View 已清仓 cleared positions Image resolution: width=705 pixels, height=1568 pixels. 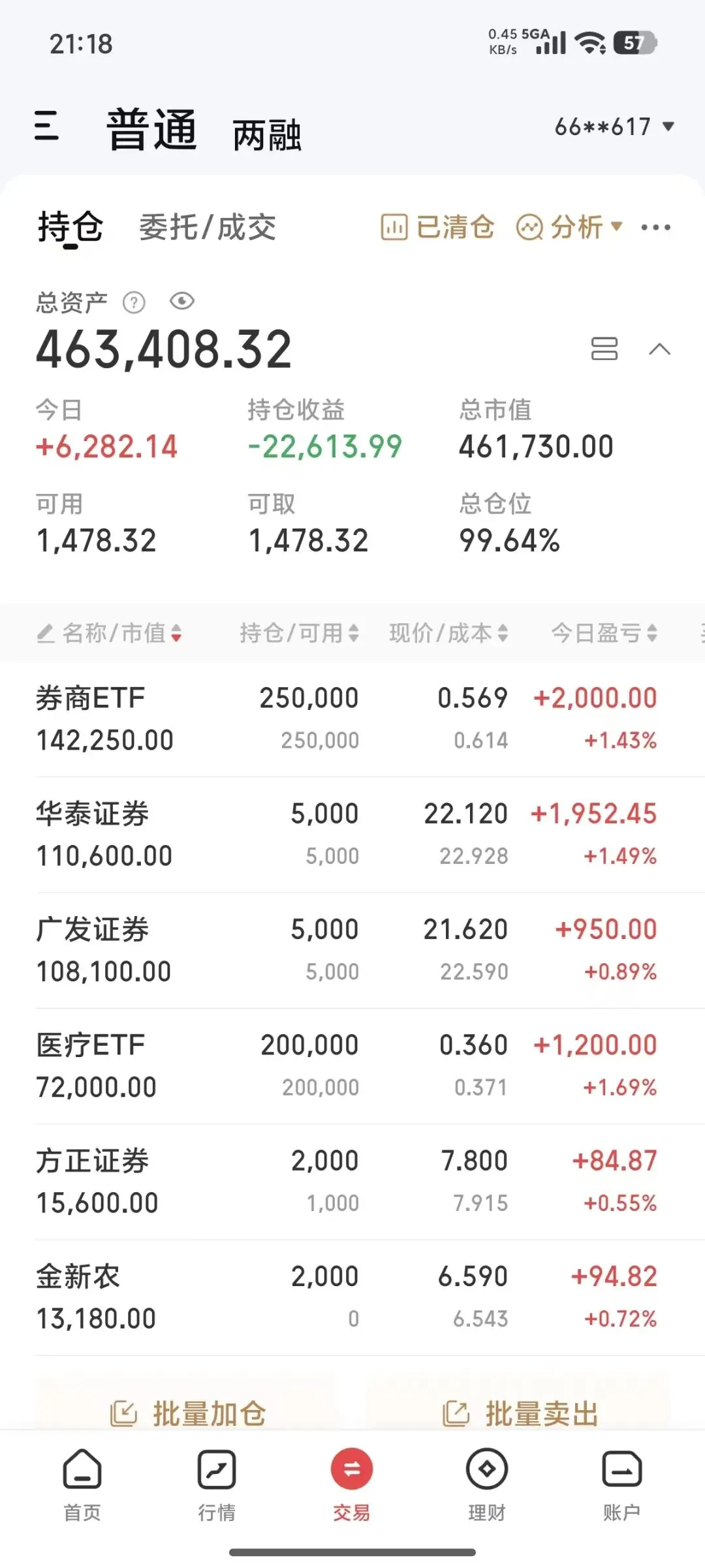click(437, 228)
